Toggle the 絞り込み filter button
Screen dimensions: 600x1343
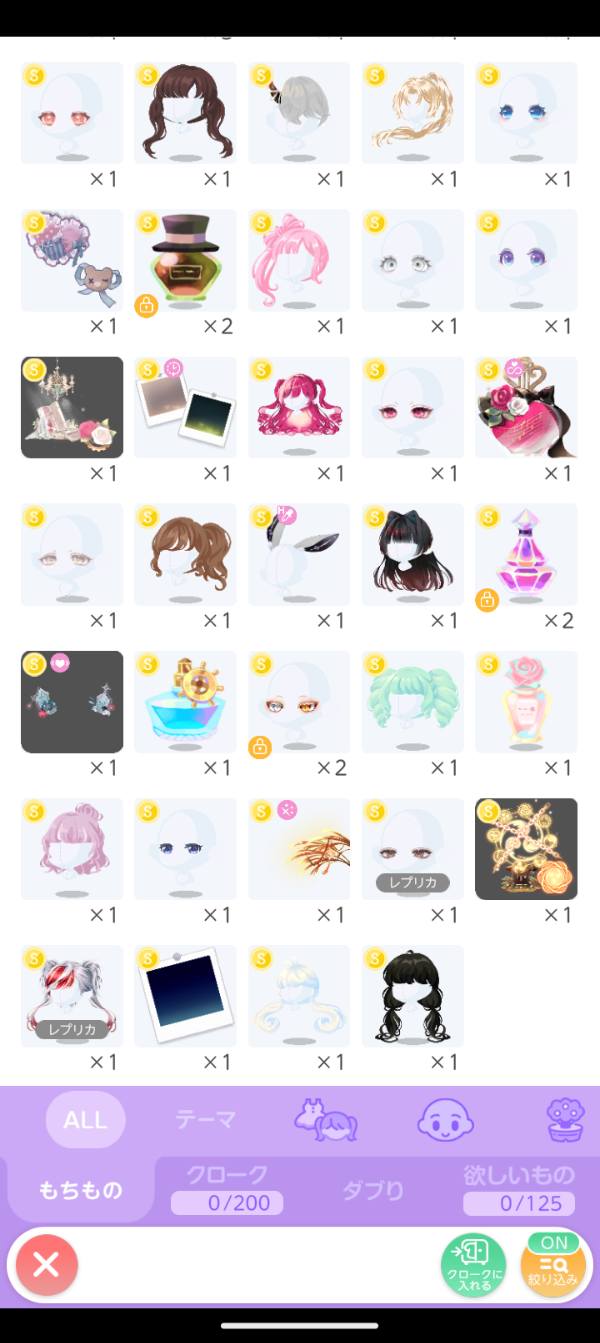point(553,1265)
